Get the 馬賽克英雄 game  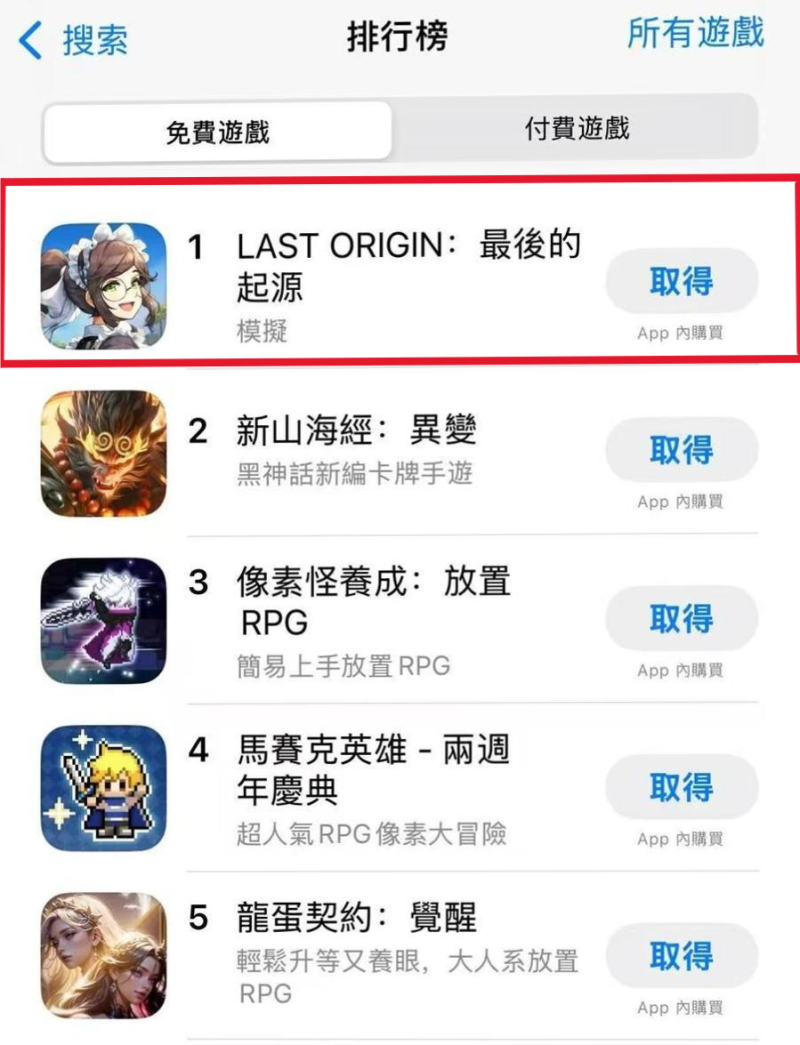681,788
